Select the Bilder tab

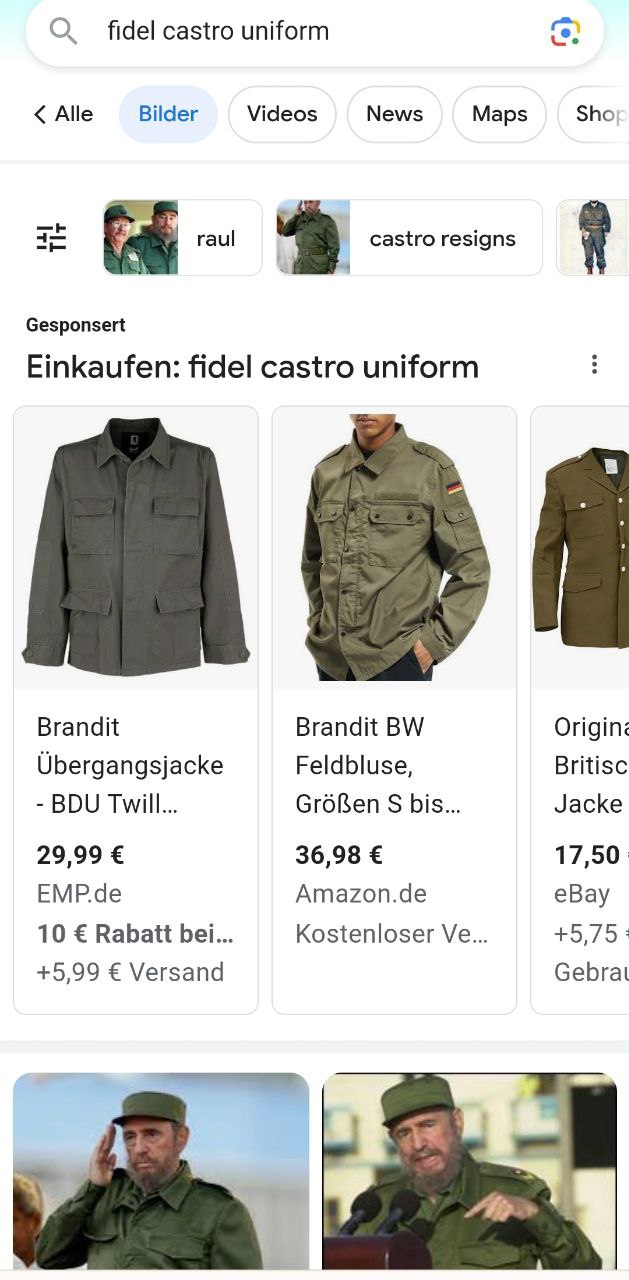168,114
